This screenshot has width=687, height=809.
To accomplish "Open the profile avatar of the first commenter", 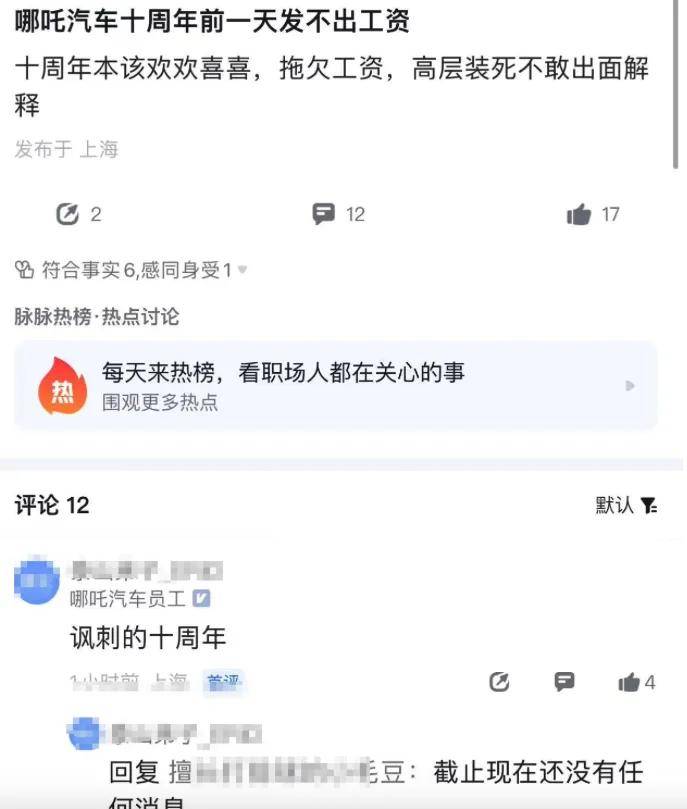I will 37,581.
